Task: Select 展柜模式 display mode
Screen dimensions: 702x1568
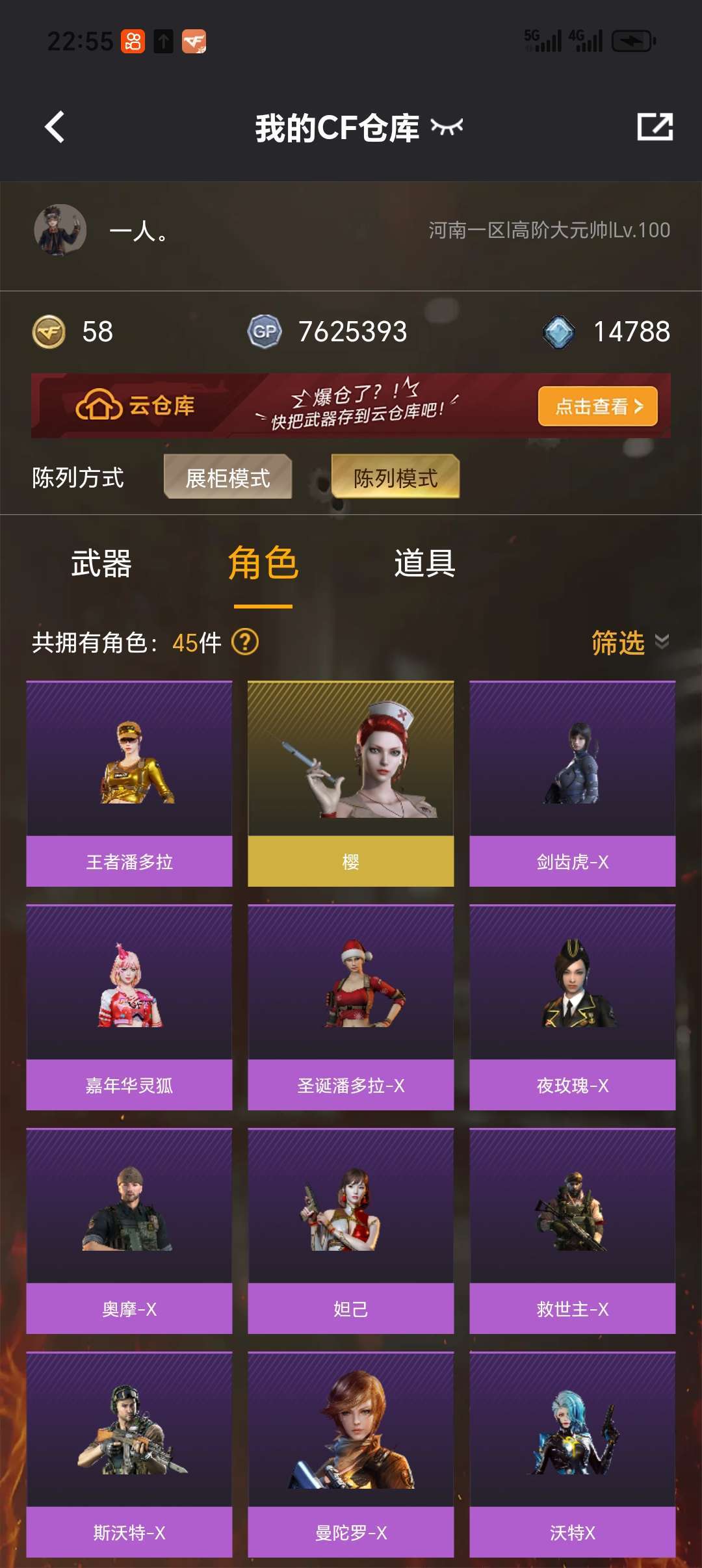Action: tap(227, 477)
